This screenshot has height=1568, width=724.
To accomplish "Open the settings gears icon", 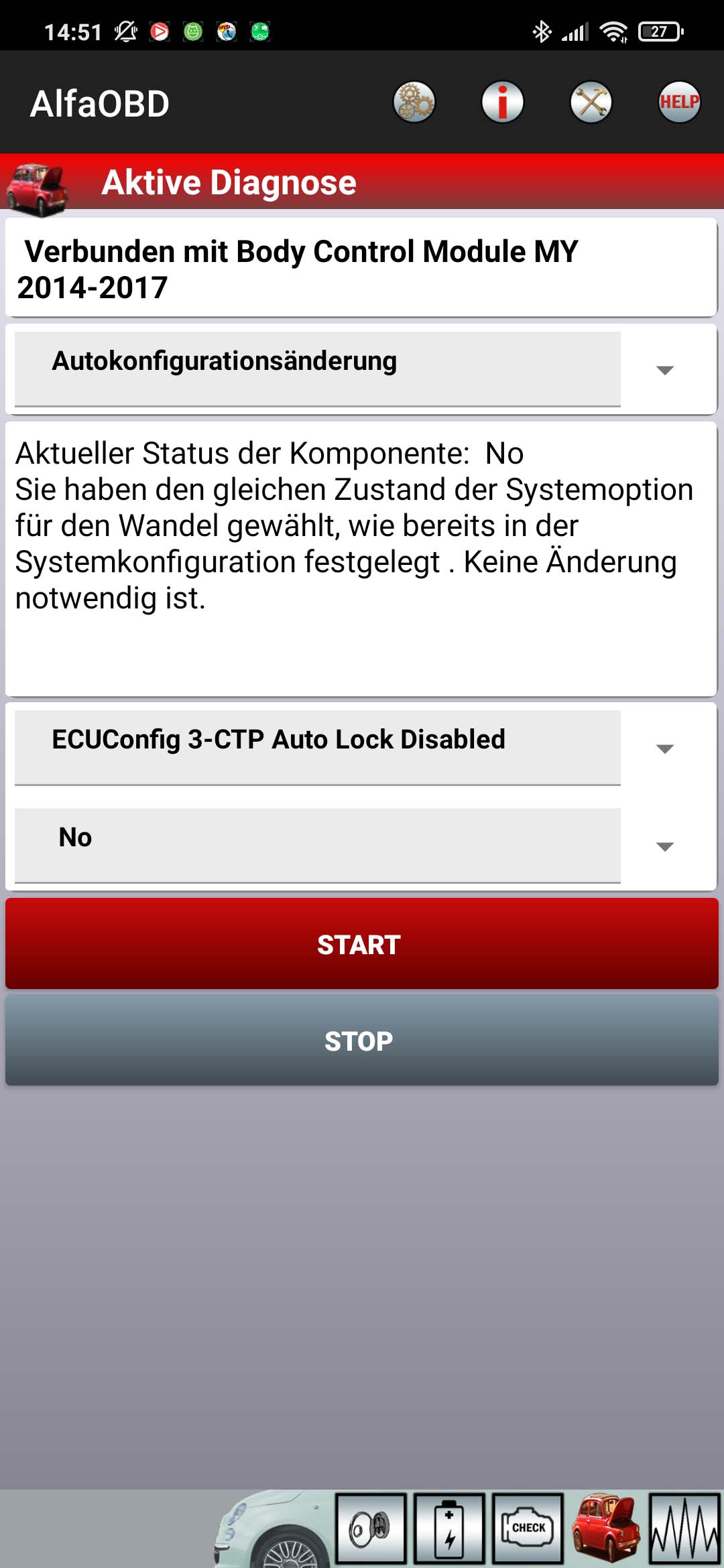I will point(414,103).
